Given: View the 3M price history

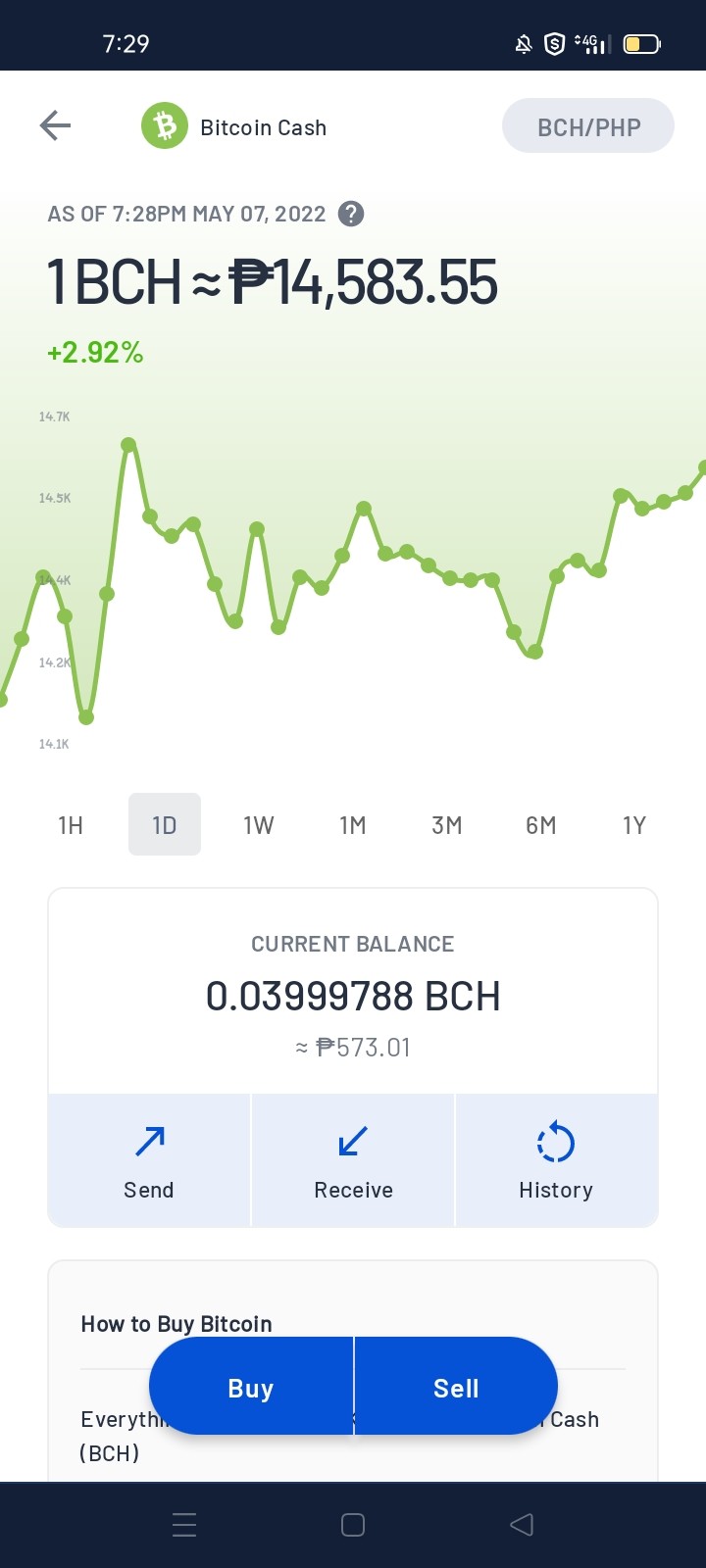Looking at the screenshot, I should click(447, 825).
